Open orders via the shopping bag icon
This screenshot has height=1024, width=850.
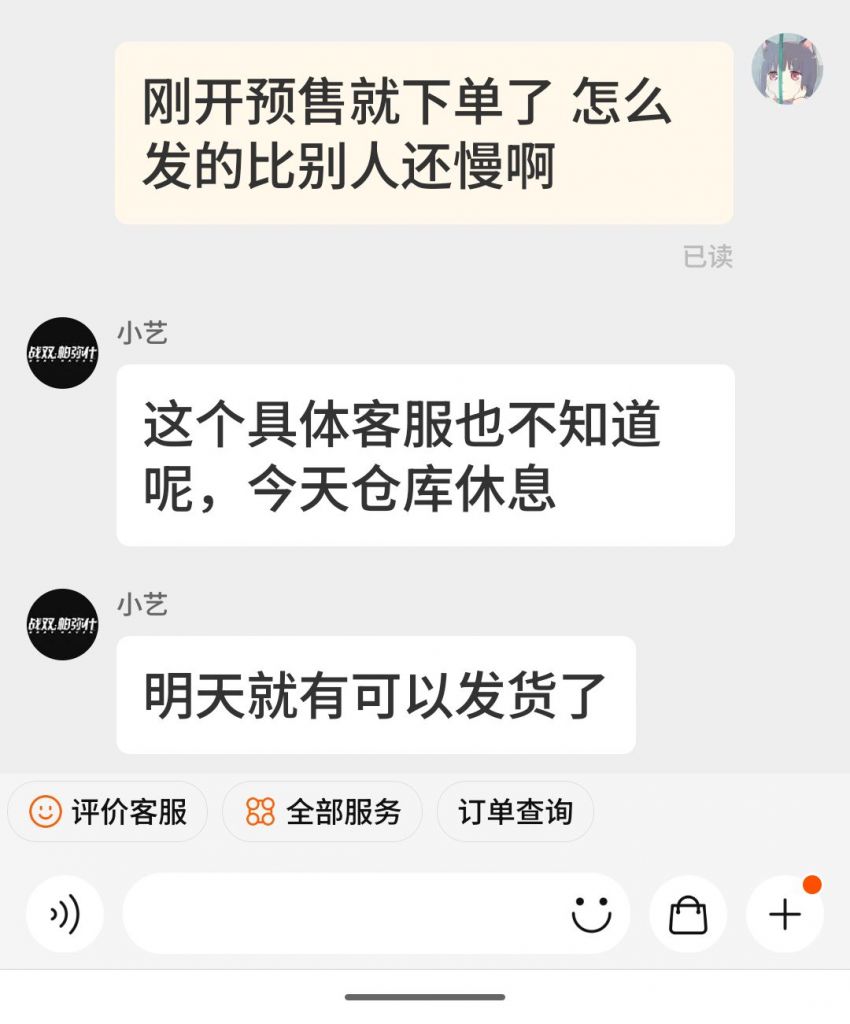(689, 913)
